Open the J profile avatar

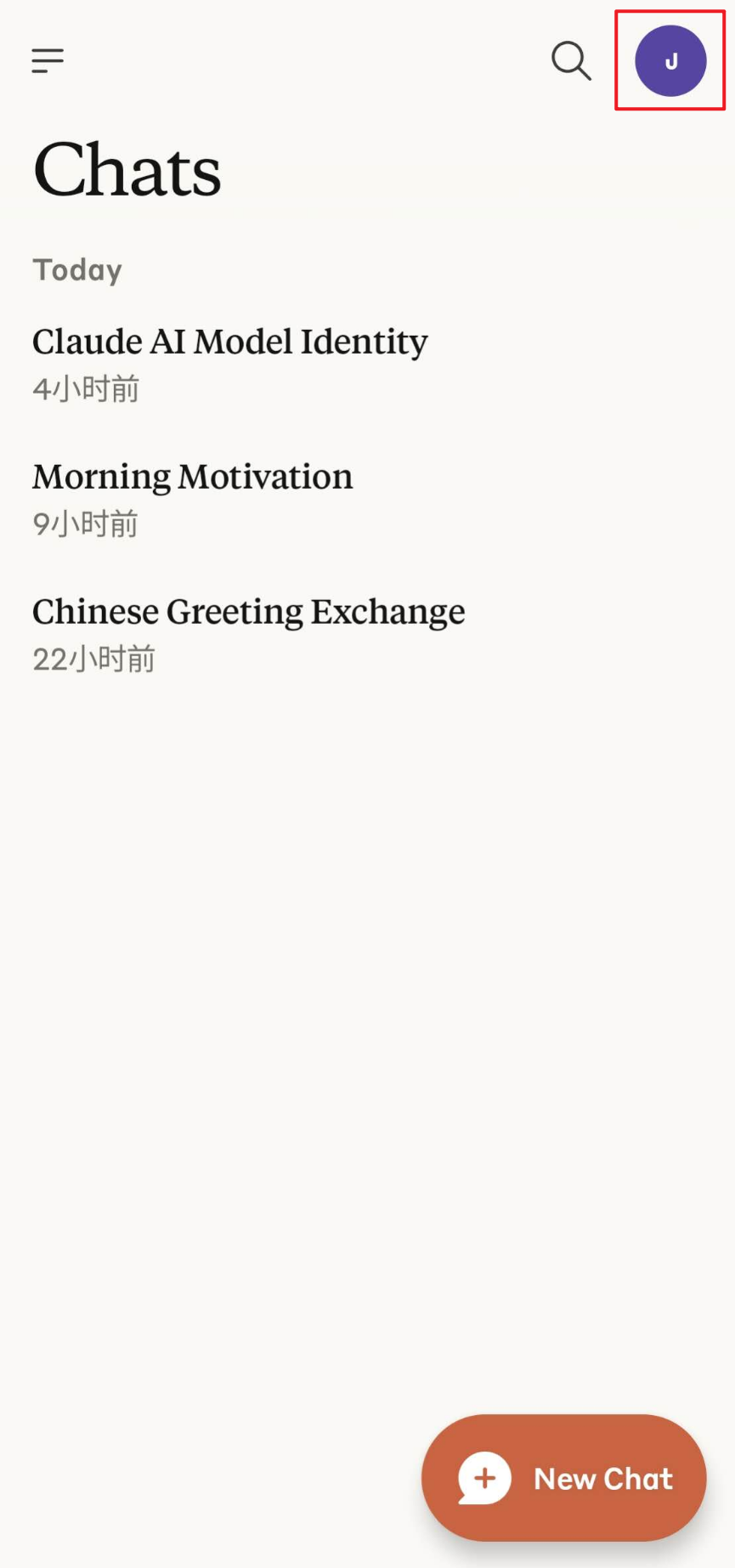coord(670,60)
